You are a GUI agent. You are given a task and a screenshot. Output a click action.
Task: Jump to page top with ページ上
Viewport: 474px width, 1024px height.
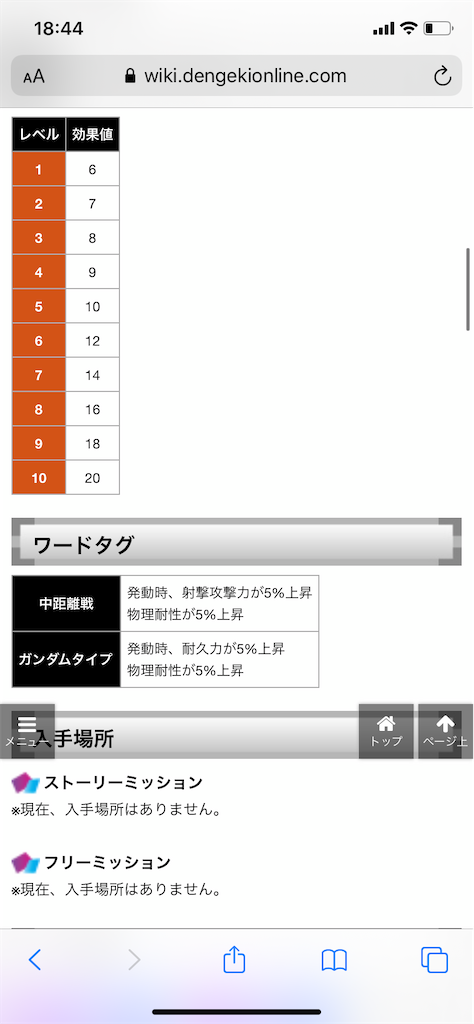point(445,731)
